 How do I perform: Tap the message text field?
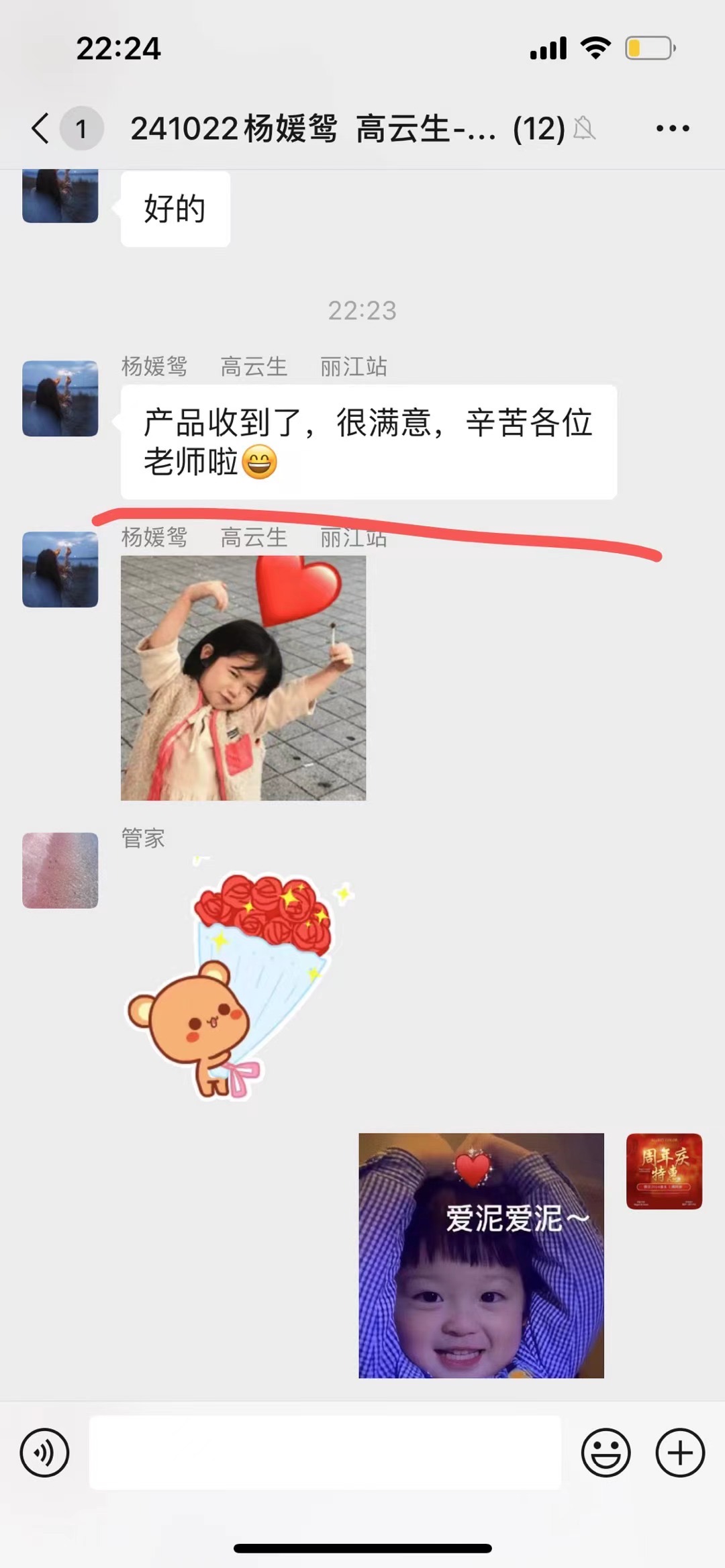click(325, 1453)
